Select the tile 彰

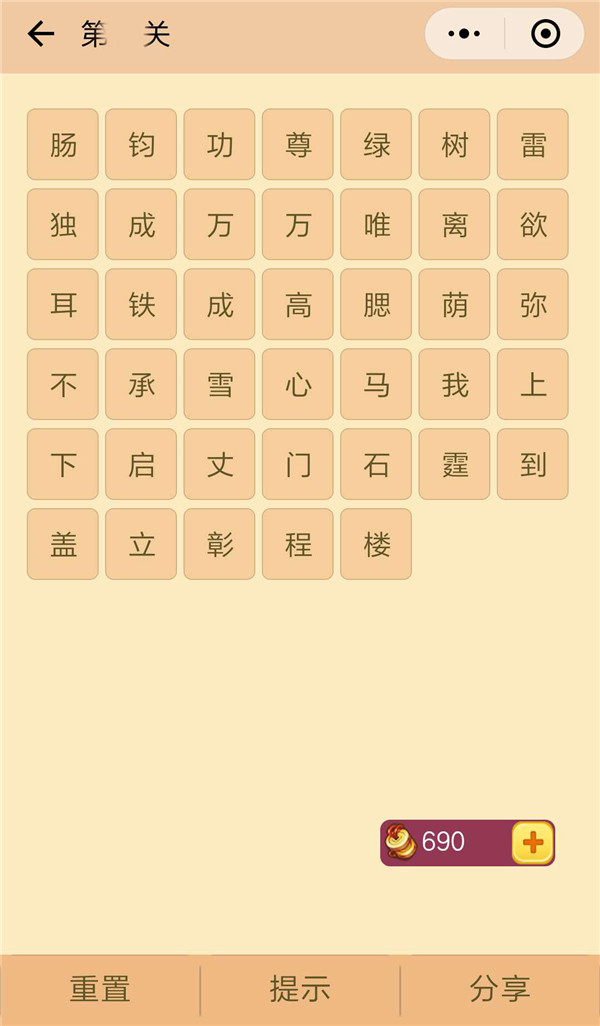220,545
